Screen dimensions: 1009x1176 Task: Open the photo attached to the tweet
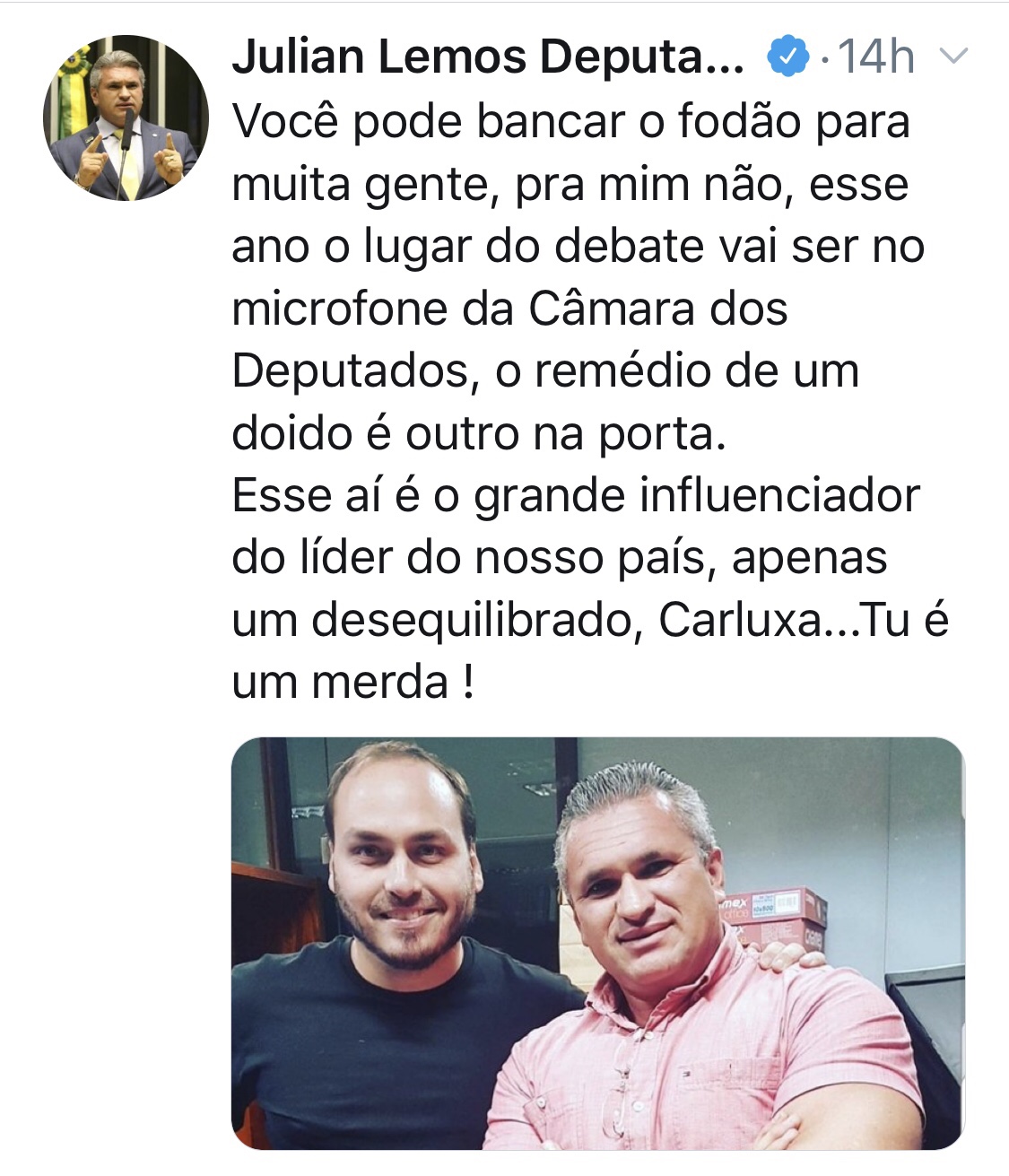click(x=597, y=943)
